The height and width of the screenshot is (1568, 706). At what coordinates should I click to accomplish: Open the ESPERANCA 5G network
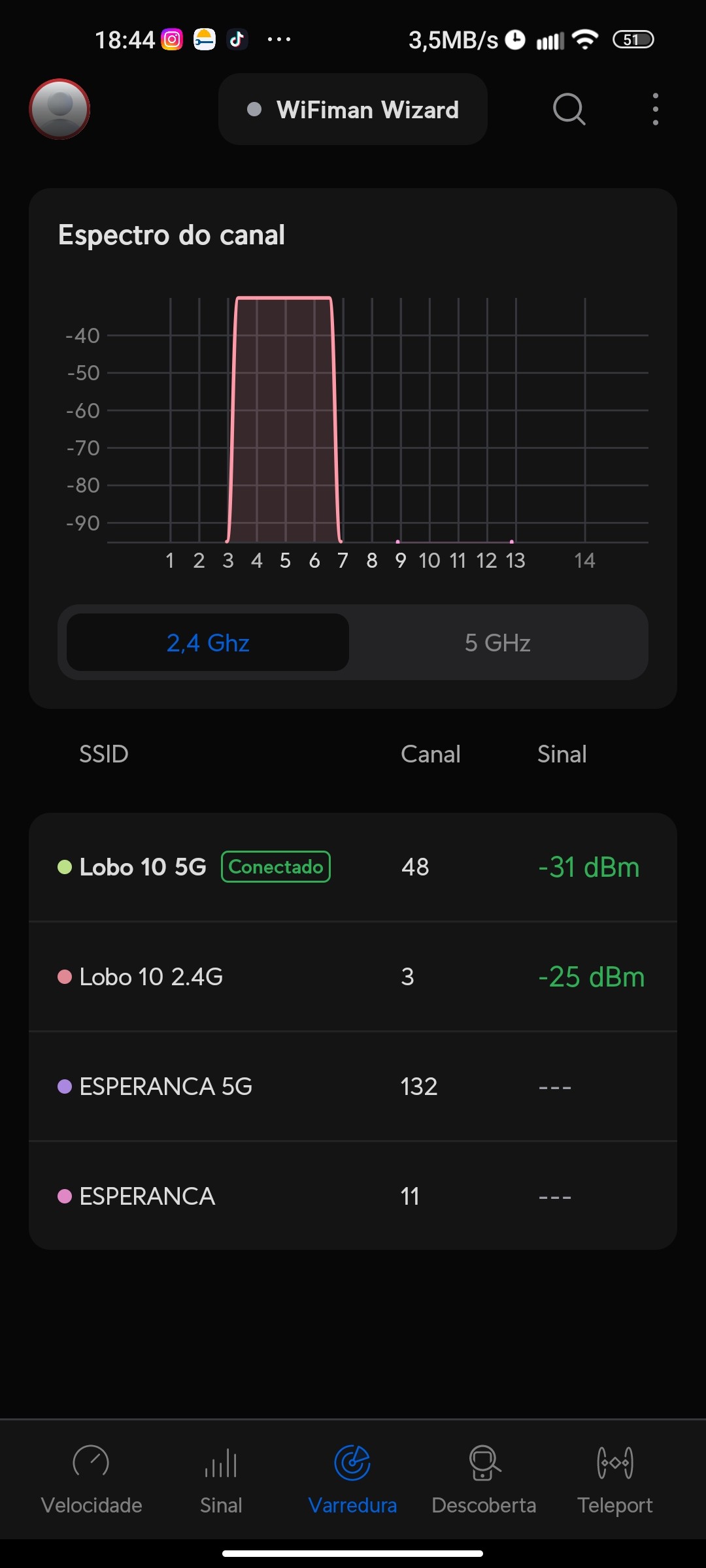point(353,1086)
